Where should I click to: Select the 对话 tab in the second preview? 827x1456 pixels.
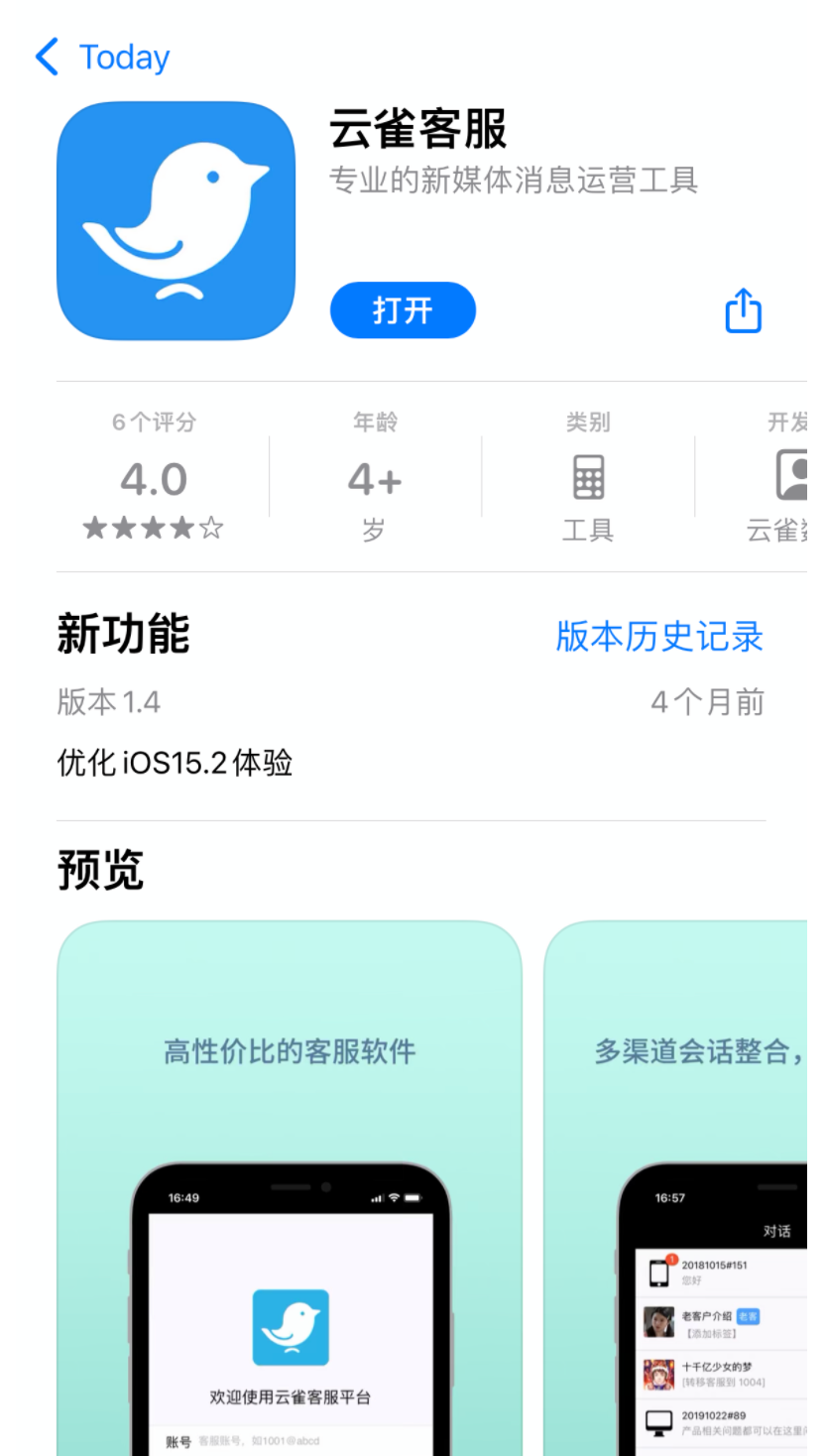[x=776, y=1231]
